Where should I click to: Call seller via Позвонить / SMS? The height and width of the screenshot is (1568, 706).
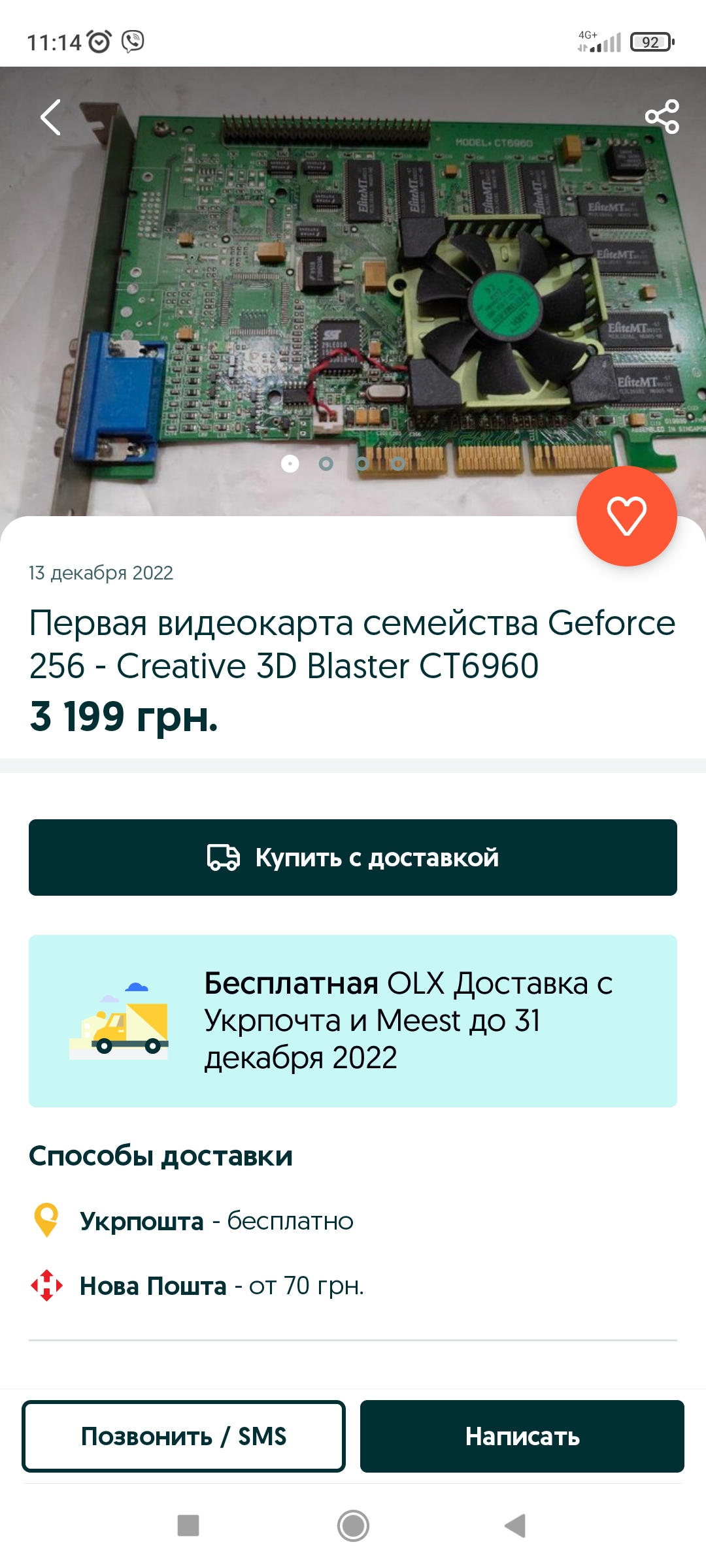pyautogui.click(x=184, y=1436)
